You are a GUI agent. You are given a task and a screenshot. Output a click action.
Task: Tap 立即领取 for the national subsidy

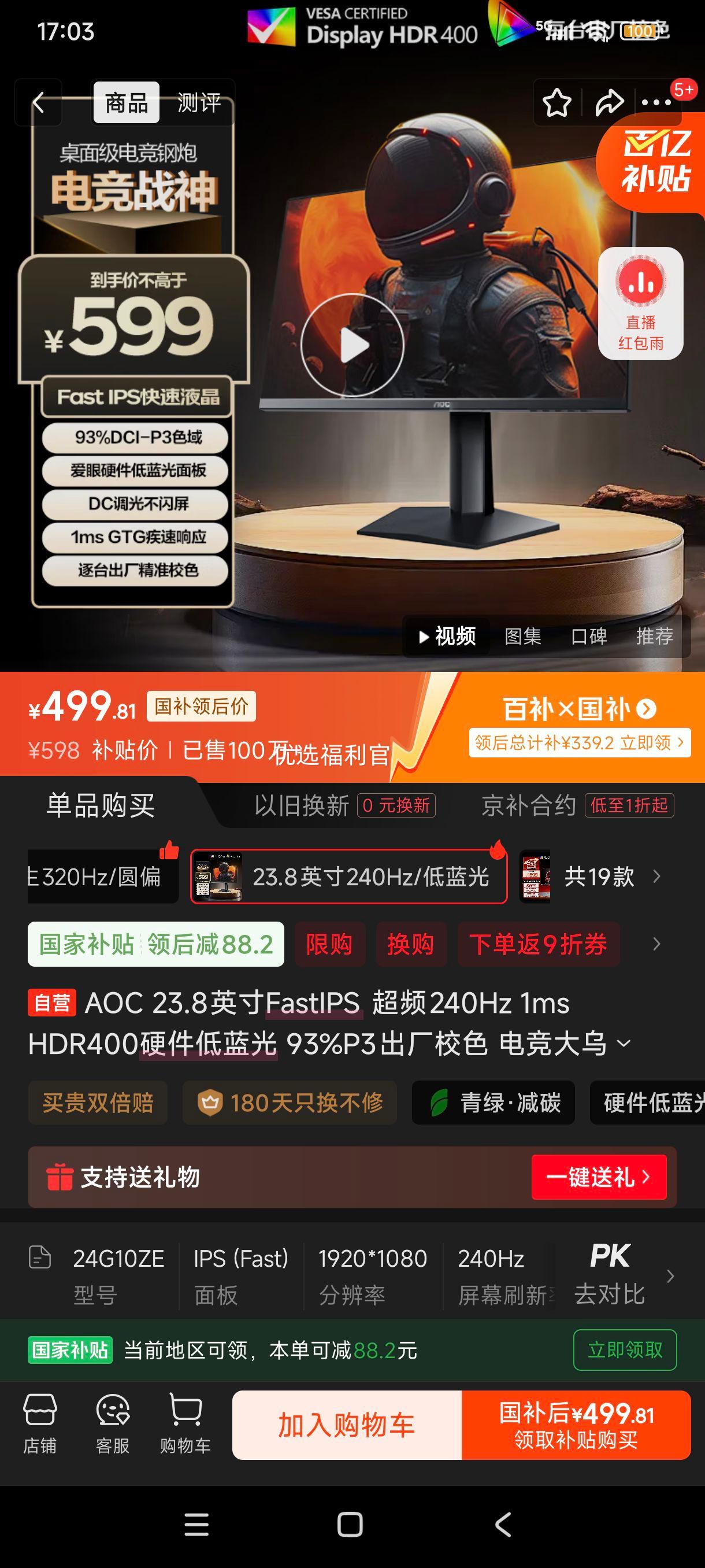click(x=625, y=1350)
